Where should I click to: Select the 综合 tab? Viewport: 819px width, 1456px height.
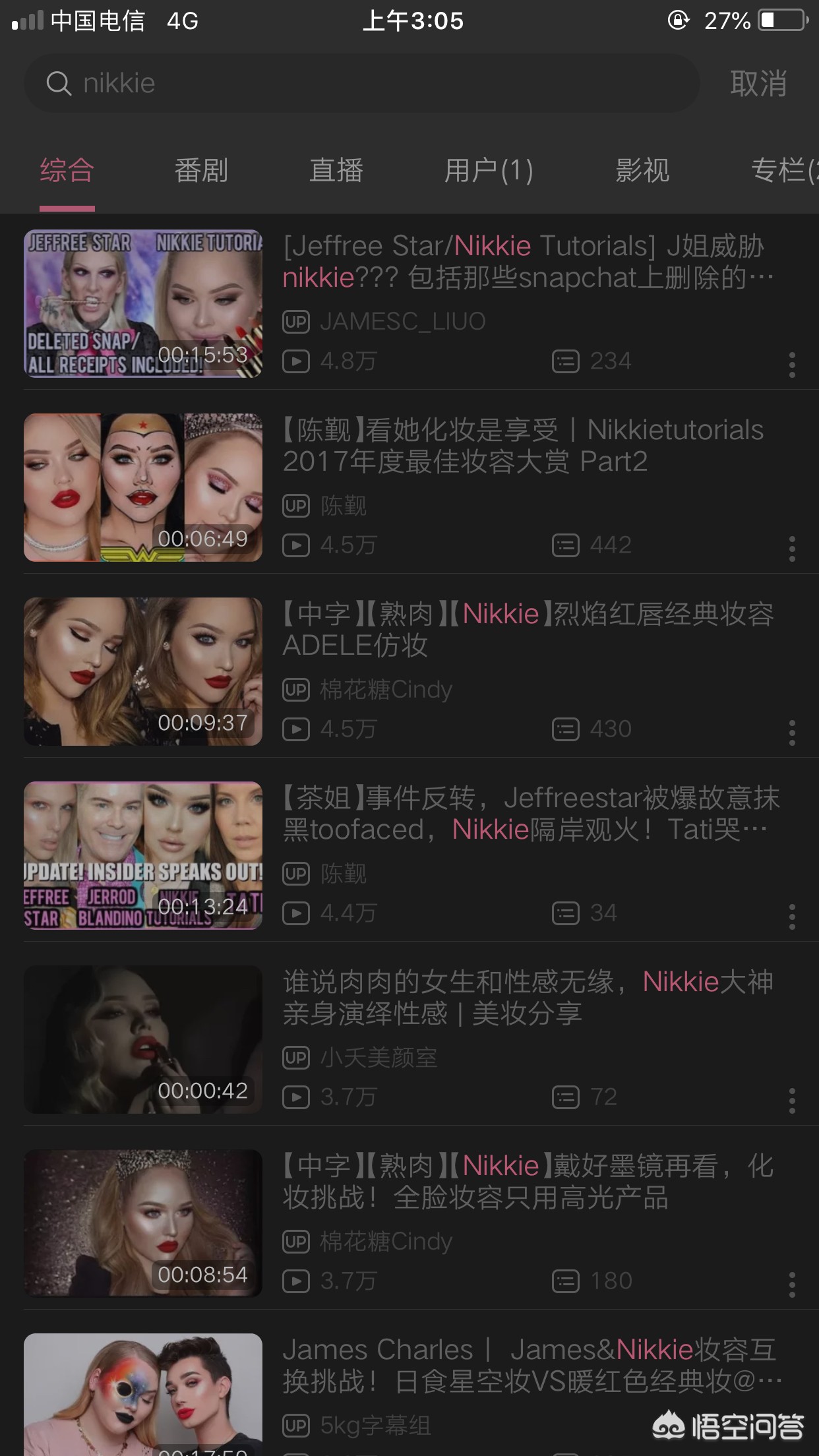(x=67, y=171)
